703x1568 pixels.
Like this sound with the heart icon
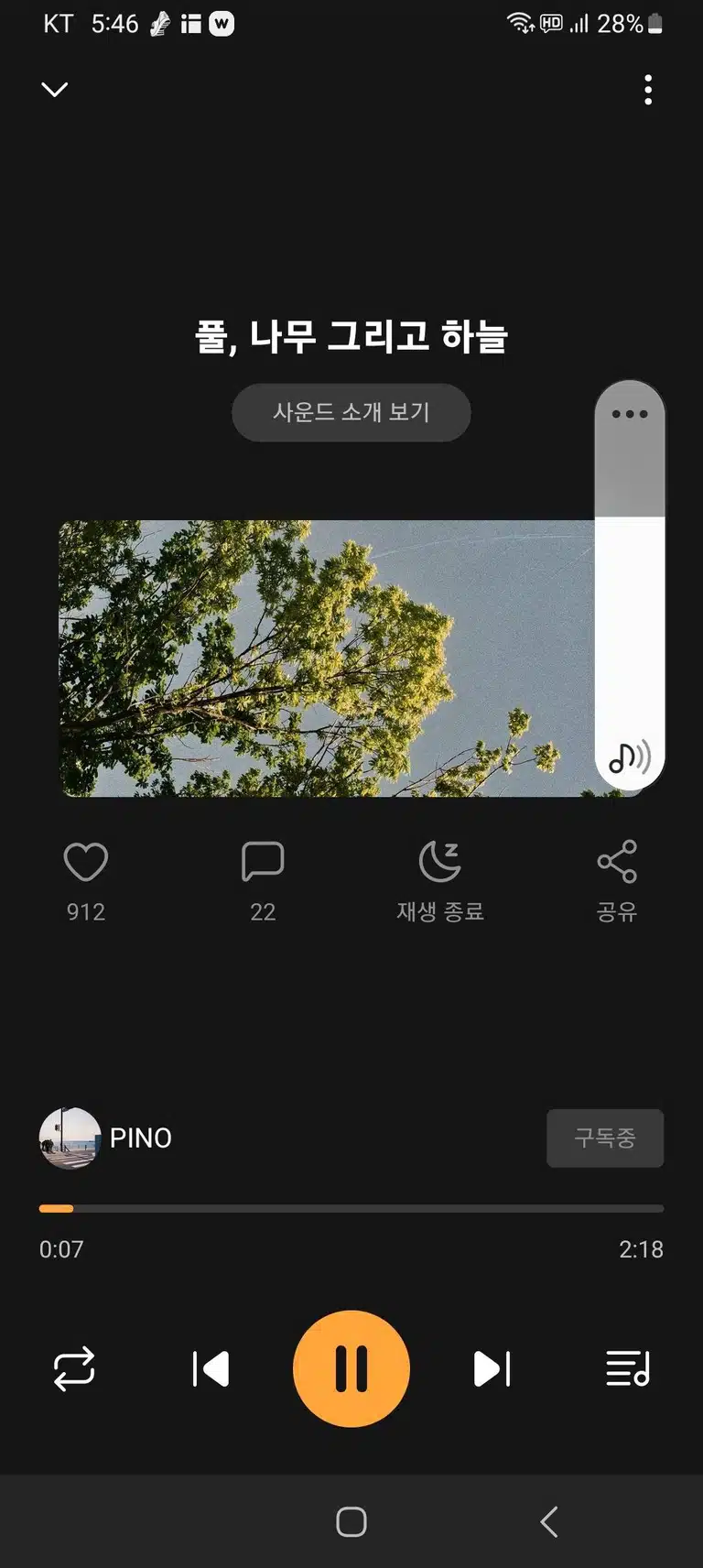(86, 862)
